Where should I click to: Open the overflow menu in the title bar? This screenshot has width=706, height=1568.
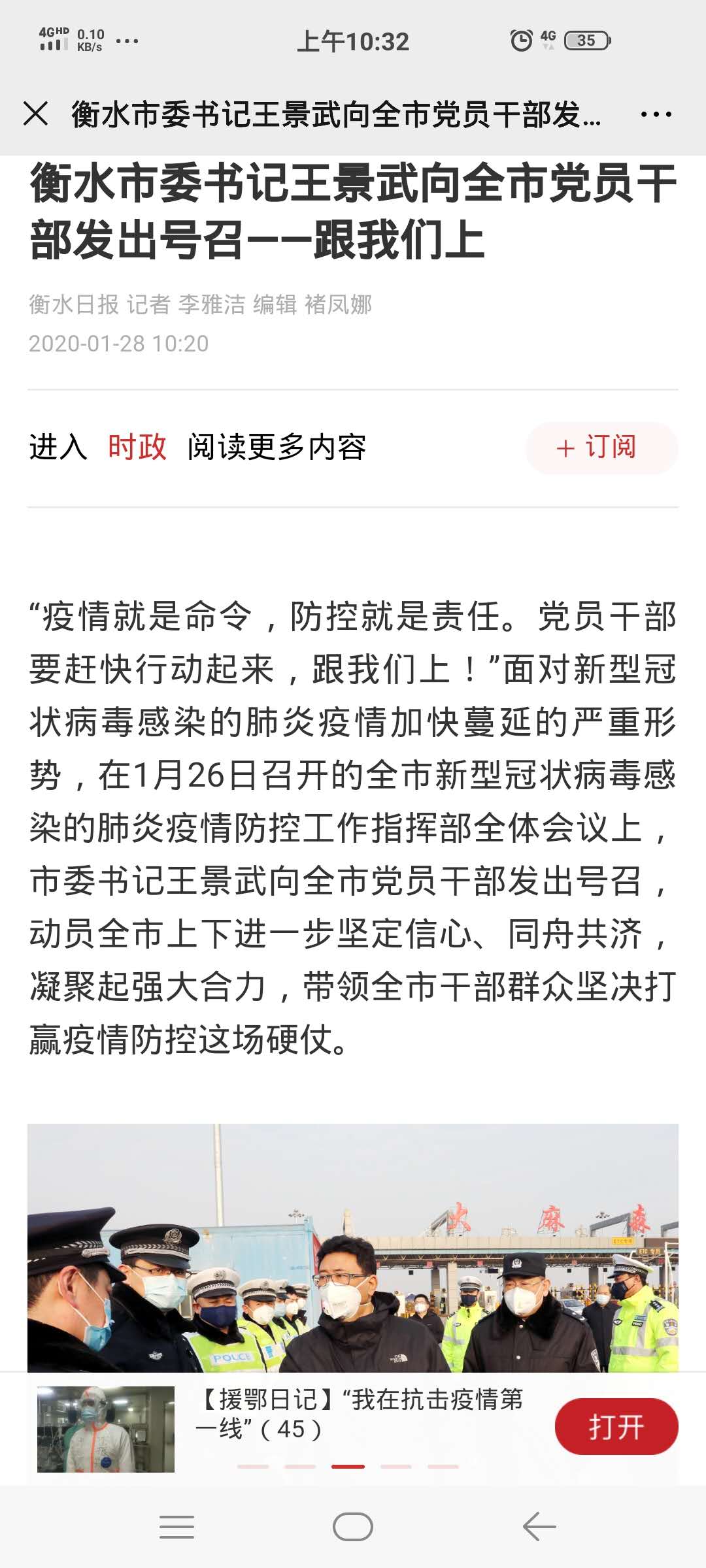[656, 115]
